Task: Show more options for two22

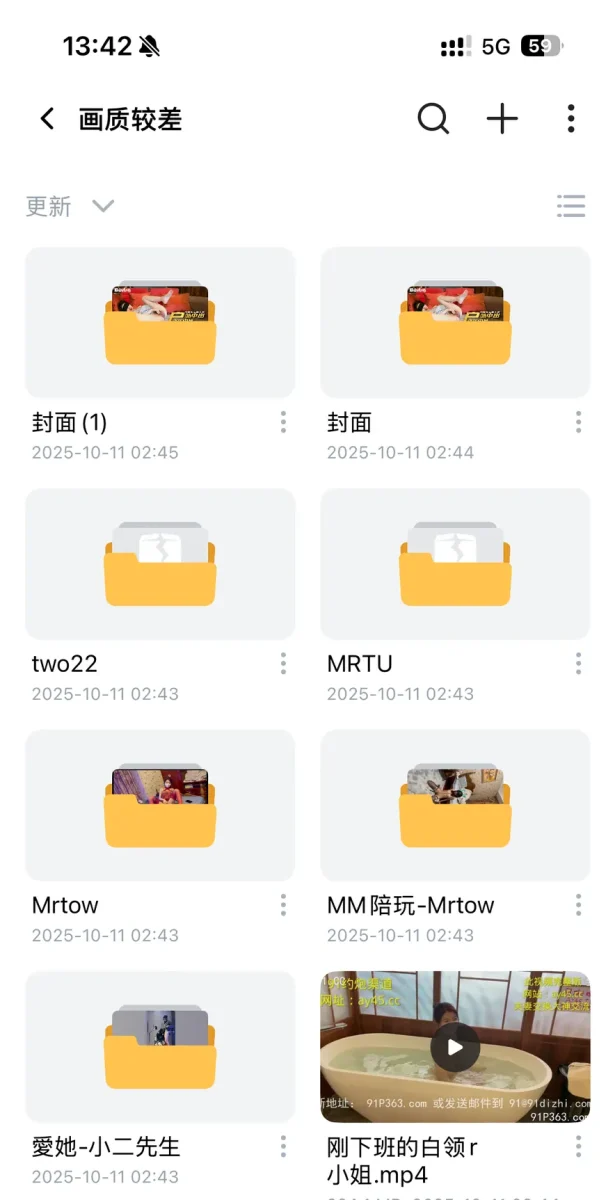Action: 283,664
